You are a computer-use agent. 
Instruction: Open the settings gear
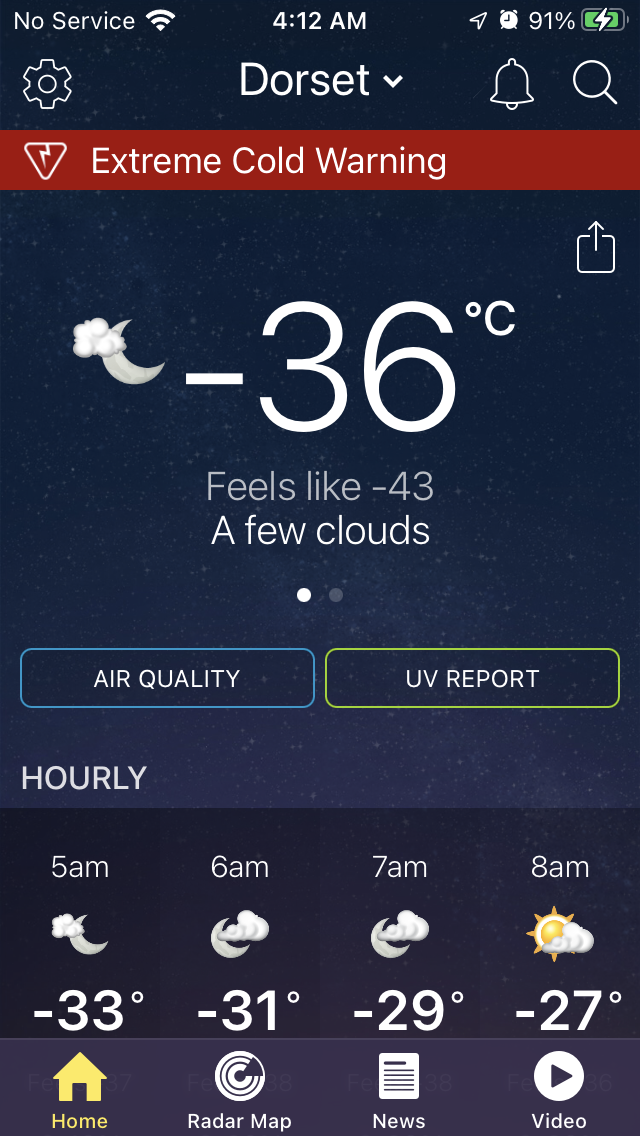tap(46, 84)
